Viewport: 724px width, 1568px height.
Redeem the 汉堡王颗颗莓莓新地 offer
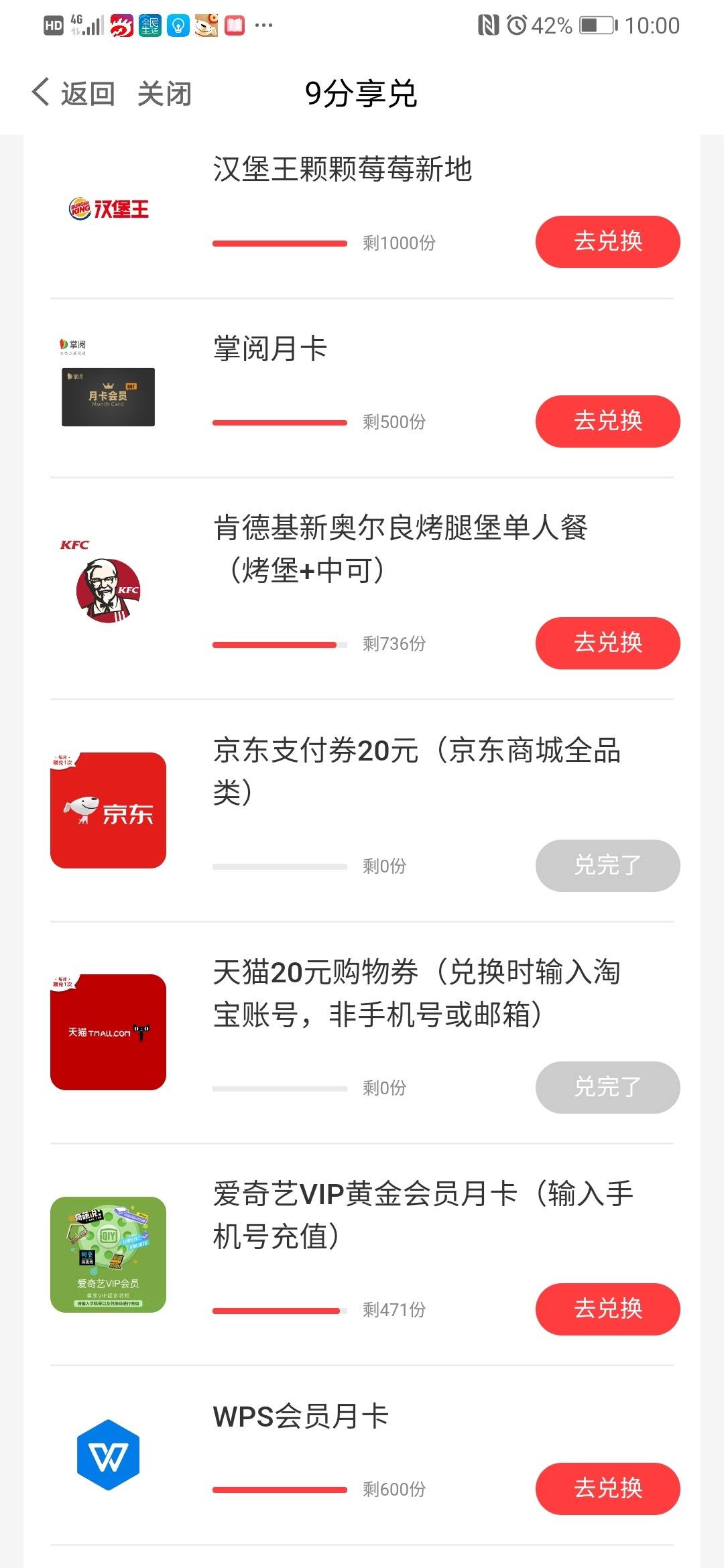[607, 242]
